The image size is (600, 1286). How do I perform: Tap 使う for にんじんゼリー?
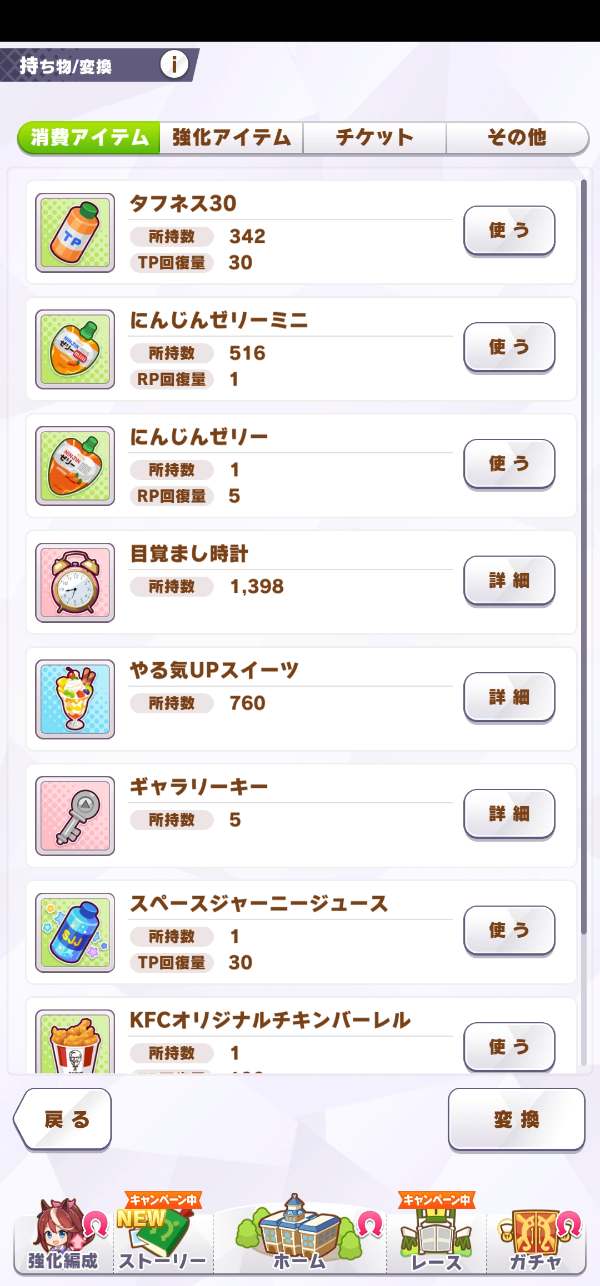509,464
